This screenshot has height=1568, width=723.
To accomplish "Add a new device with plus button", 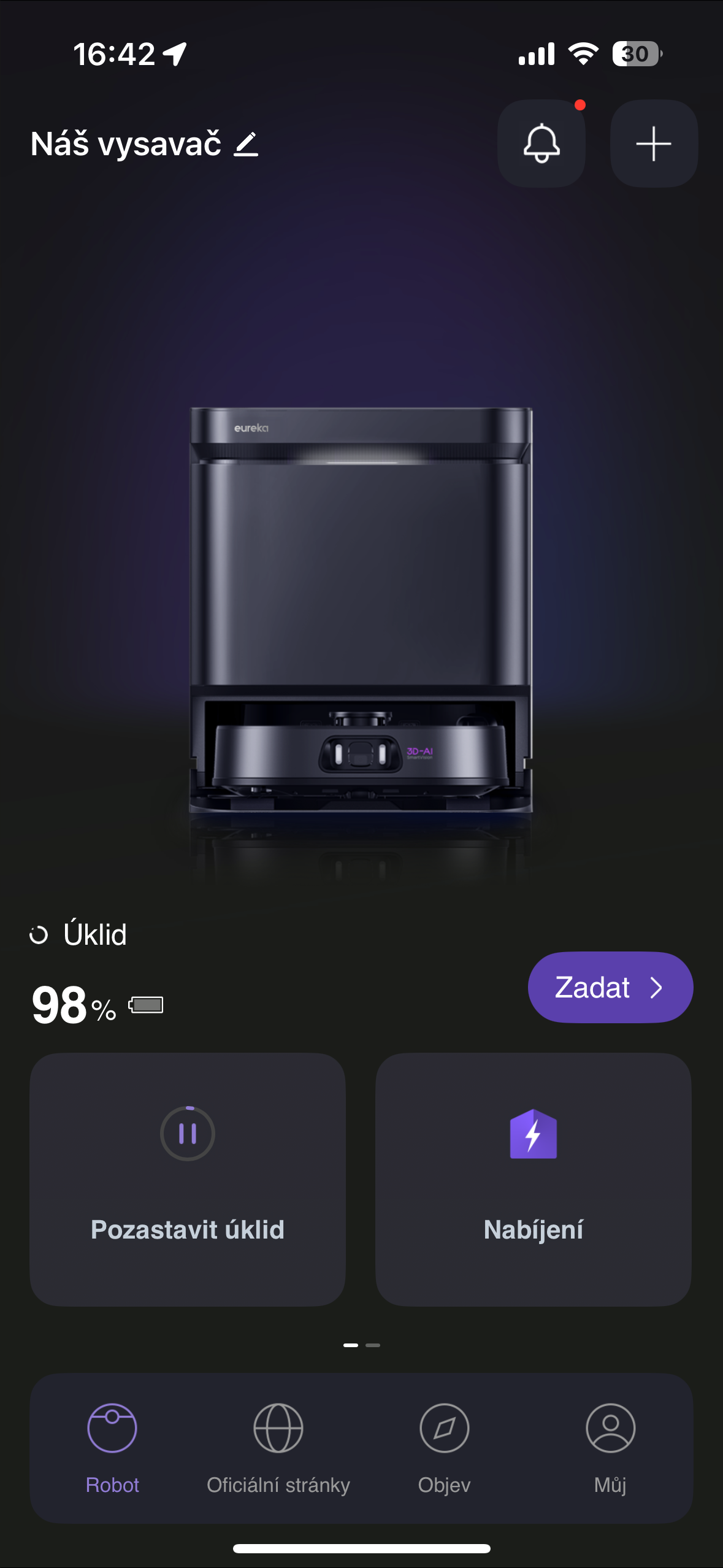I will coord(654,144).
